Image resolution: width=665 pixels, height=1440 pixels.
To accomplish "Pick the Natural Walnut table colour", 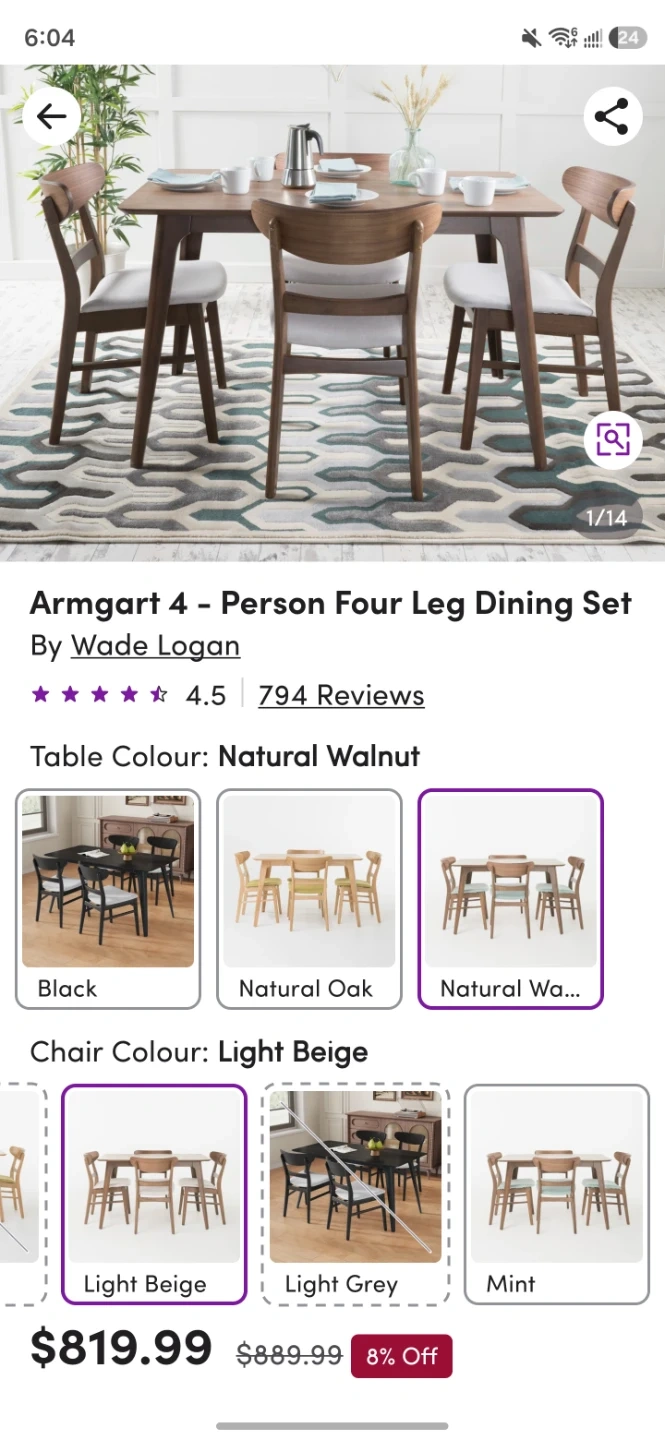I will click(510, 898).
